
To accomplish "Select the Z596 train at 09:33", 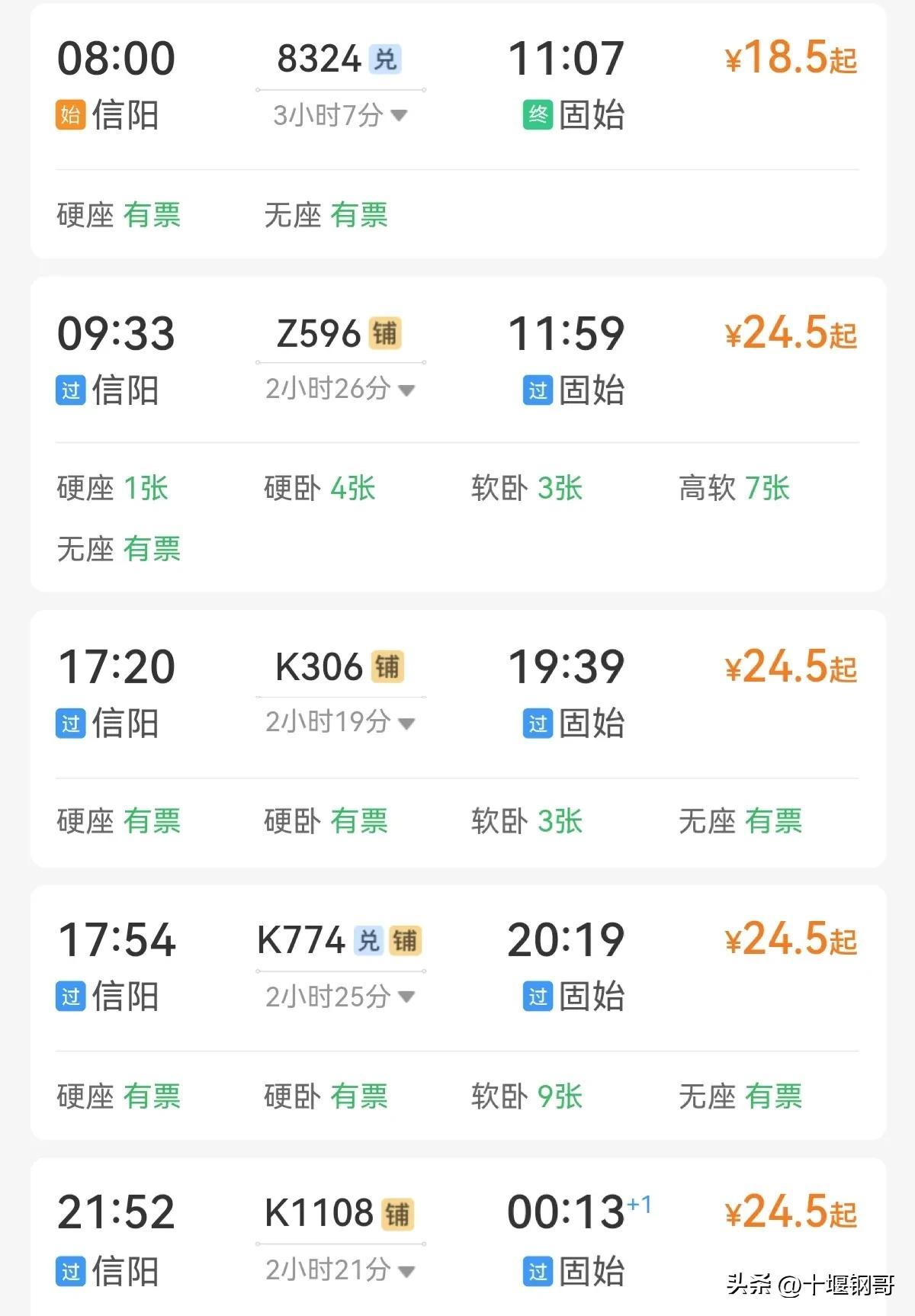I will (x=318, y=334).
